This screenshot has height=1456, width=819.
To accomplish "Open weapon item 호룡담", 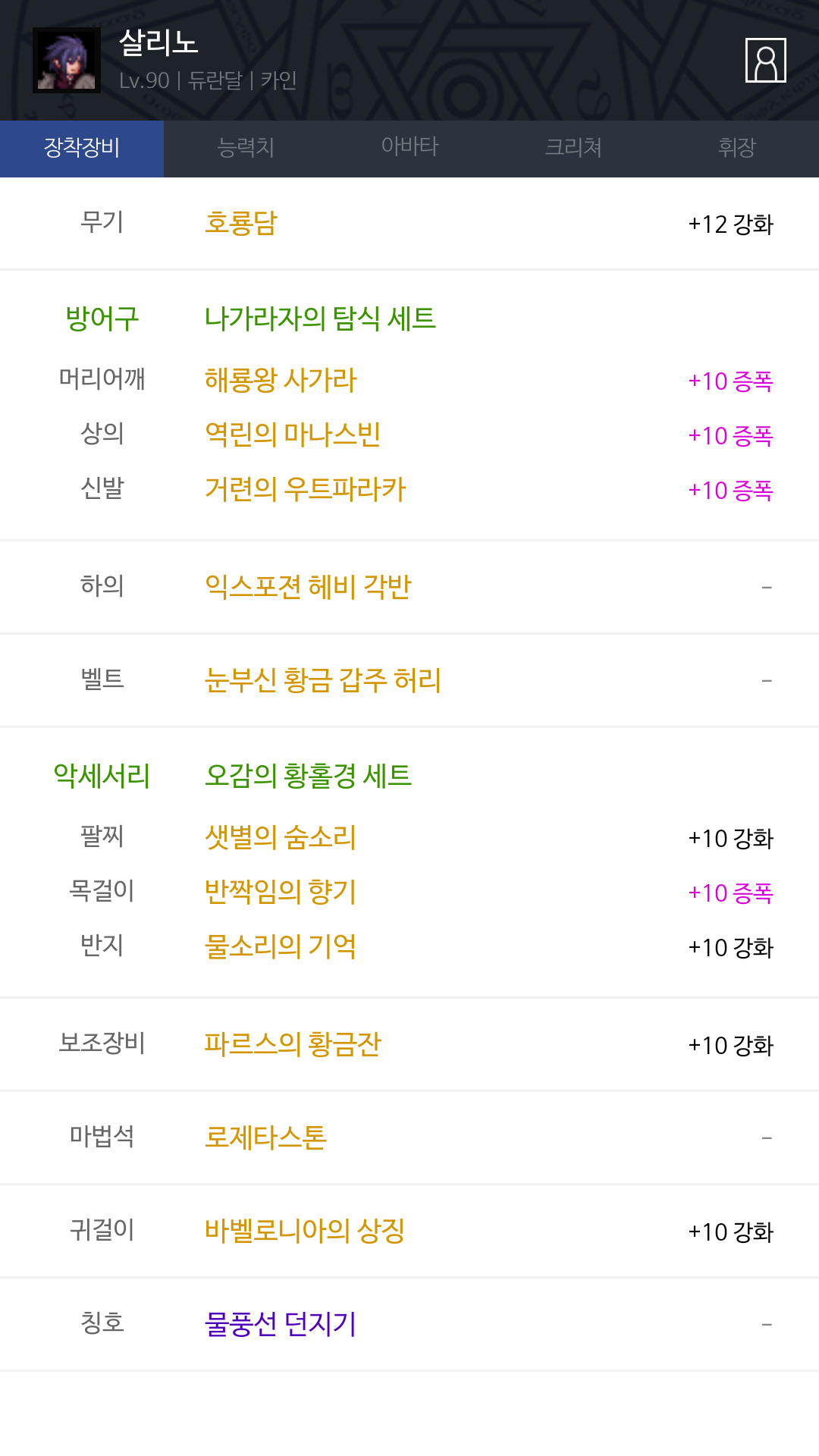I will click(x=241, y=223).
